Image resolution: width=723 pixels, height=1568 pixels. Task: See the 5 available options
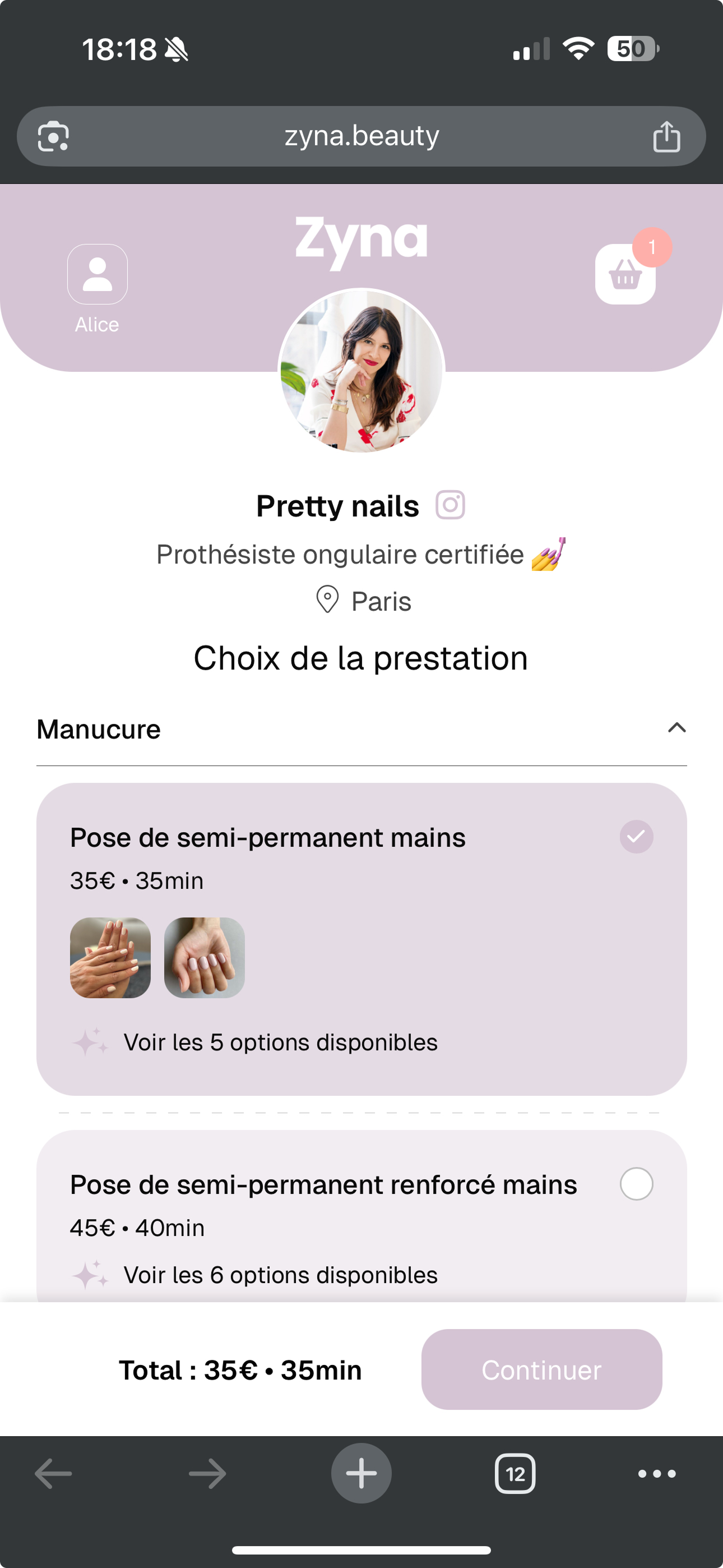point(280,1042)
